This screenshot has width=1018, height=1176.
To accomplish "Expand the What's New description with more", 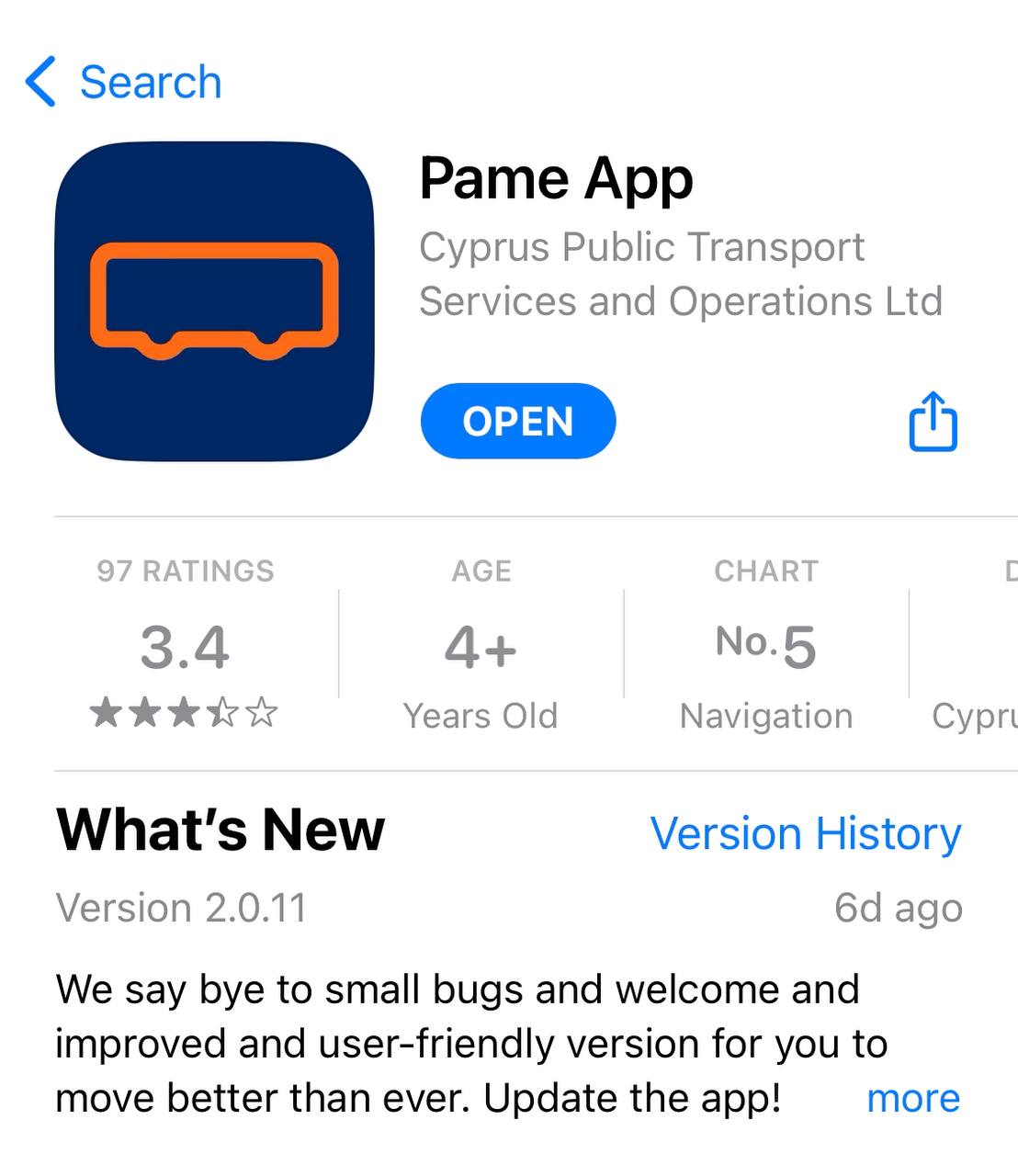I will click(912, 1098).
